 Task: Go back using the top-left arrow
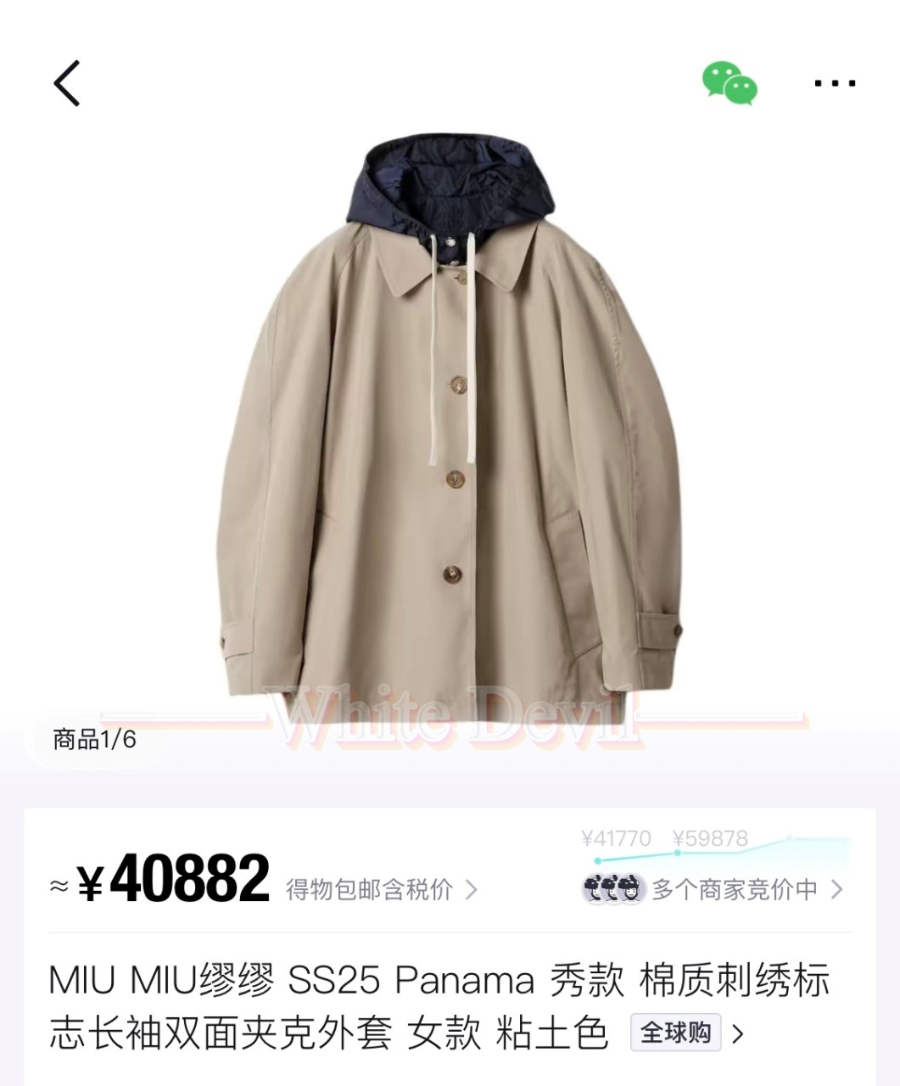(x=67, y=83)
